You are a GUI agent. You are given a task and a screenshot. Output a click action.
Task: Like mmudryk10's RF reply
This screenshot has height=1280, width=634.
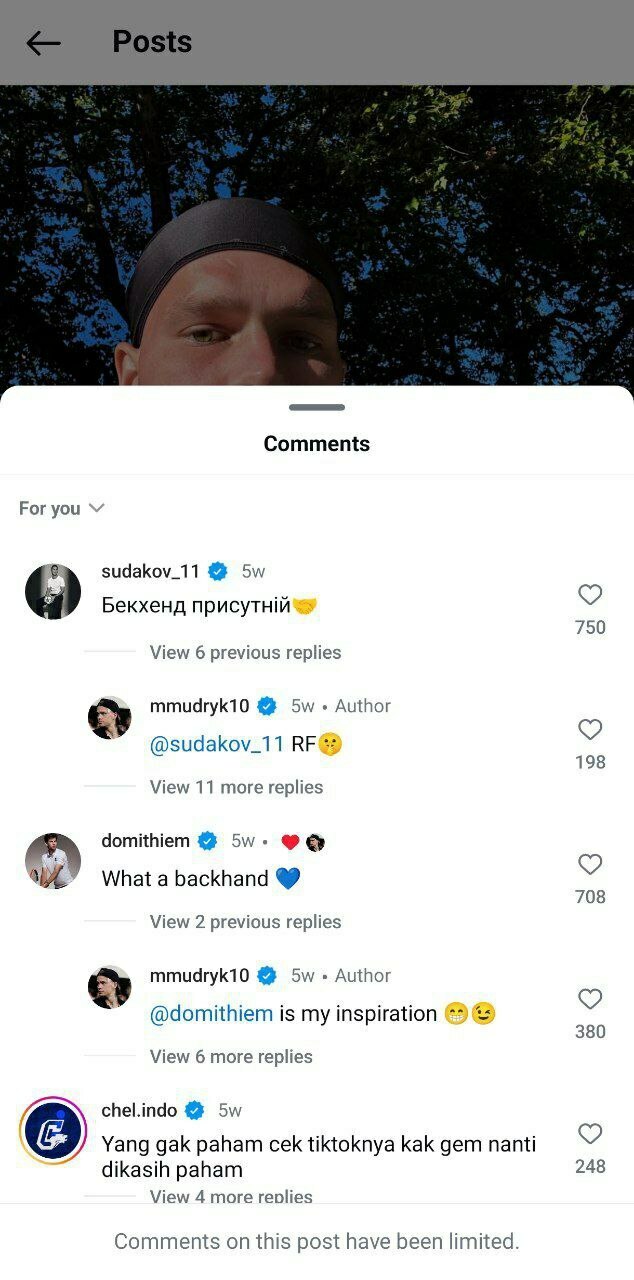click(x=590, y=730)
